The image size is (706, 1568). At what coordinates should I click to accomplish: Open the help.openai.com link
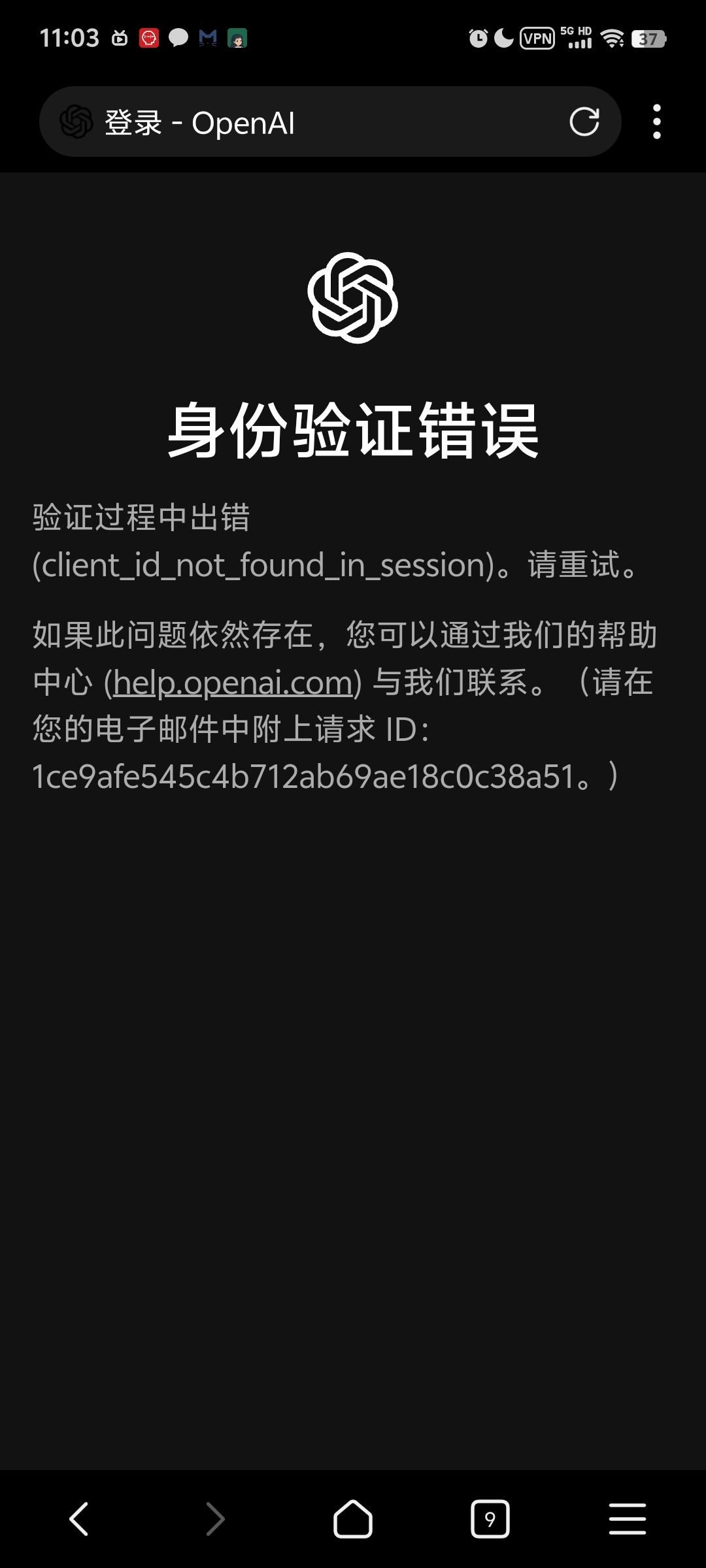[233, 683]
